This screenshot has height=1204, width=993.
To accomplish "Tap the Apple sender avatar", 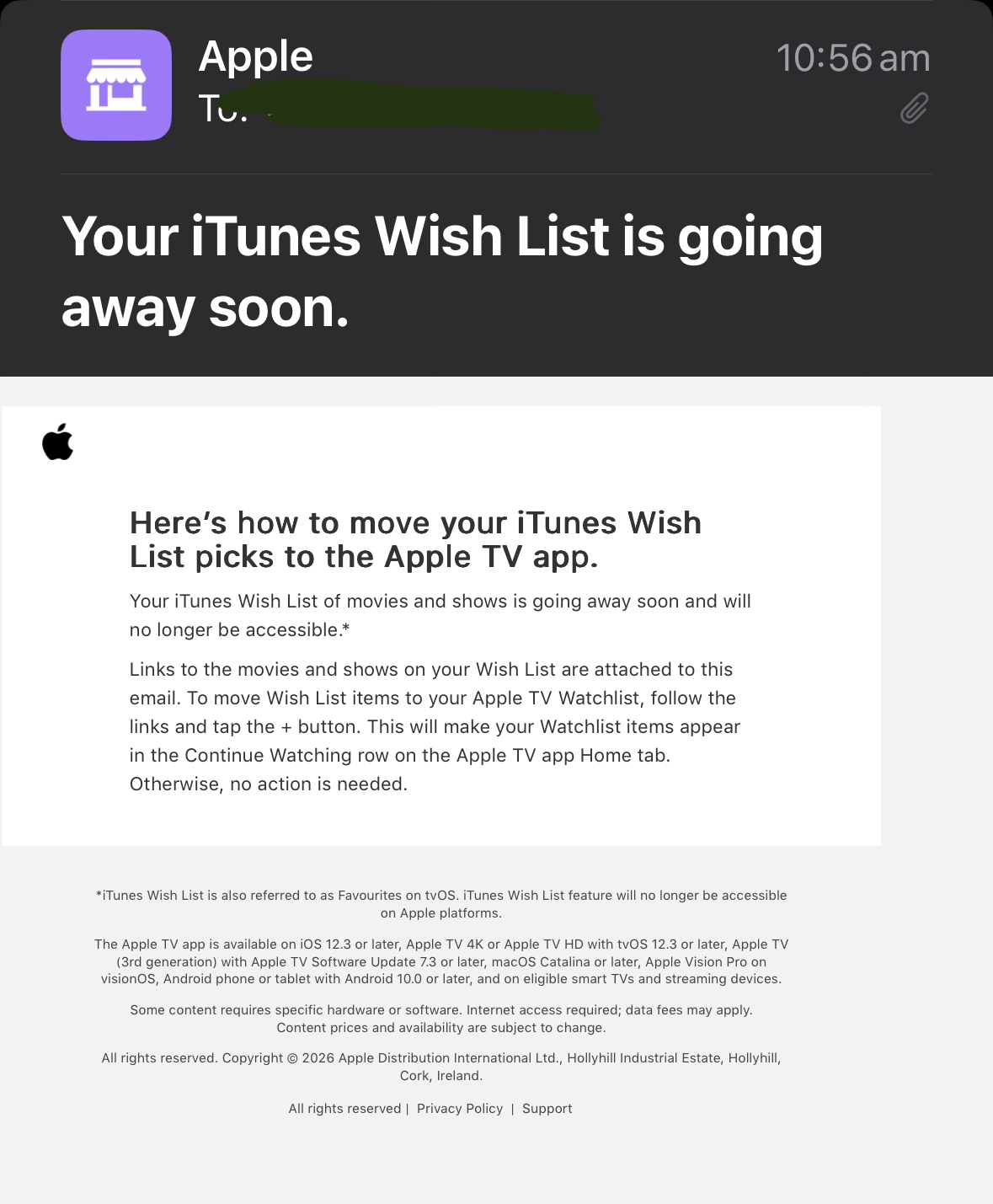I will point(116,85).
